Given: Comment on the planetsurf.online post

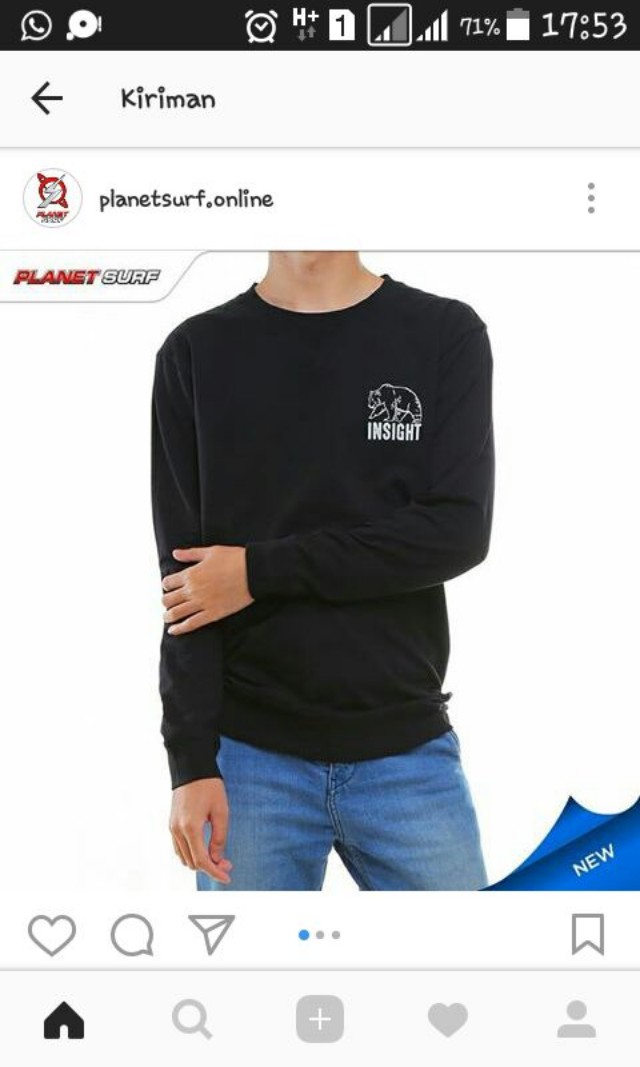Looking at the screenshot, I should (132, 935).
